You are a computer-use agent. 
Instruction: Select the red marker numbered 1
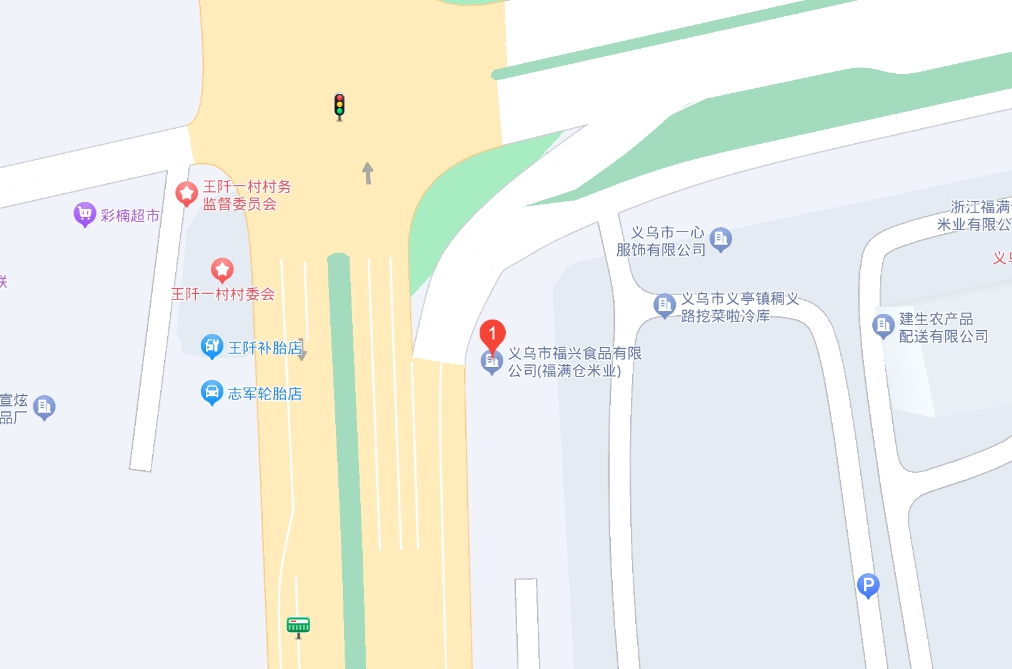(492, 335)
